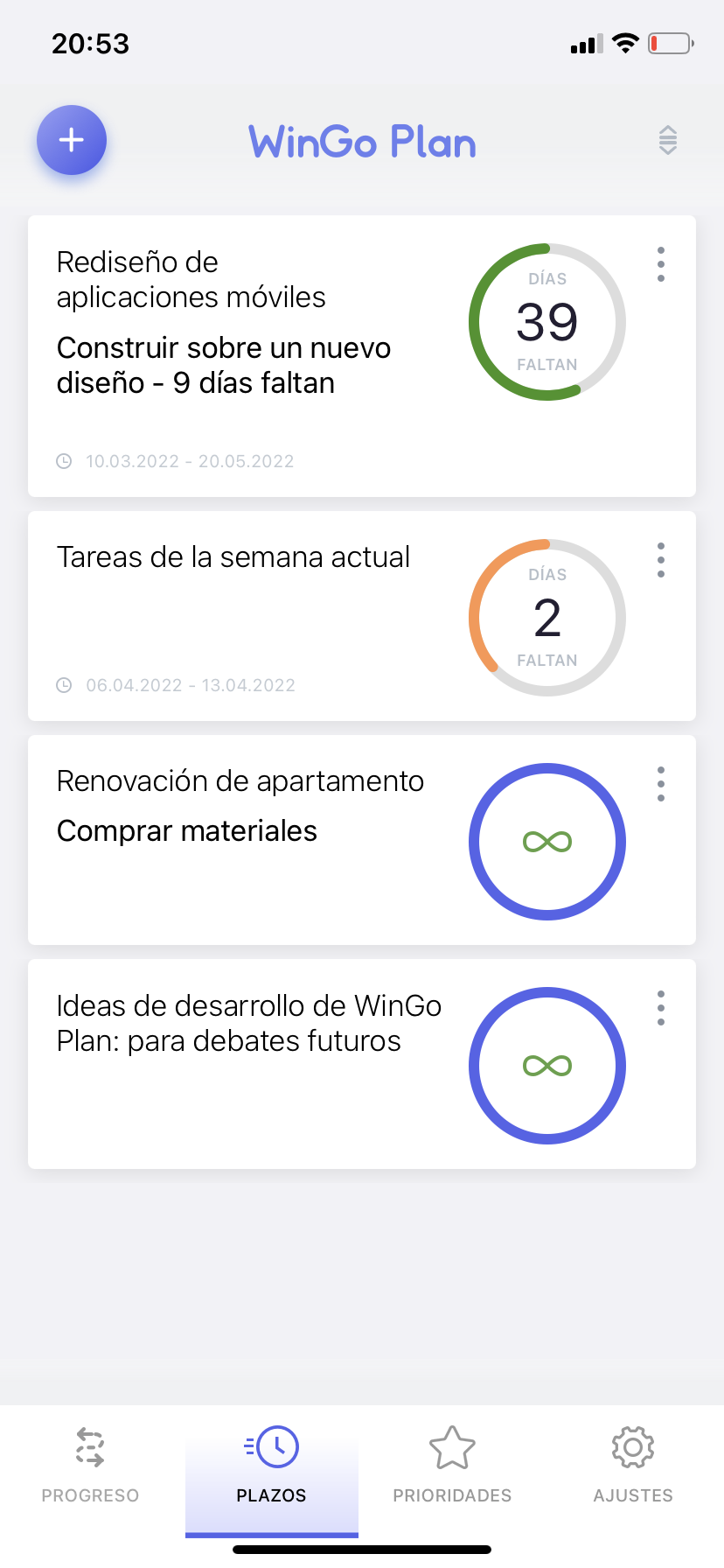Screen dimensions: 724x1568
Task: Select the Progreso shuffle icon
Action: pos(89,1446)
